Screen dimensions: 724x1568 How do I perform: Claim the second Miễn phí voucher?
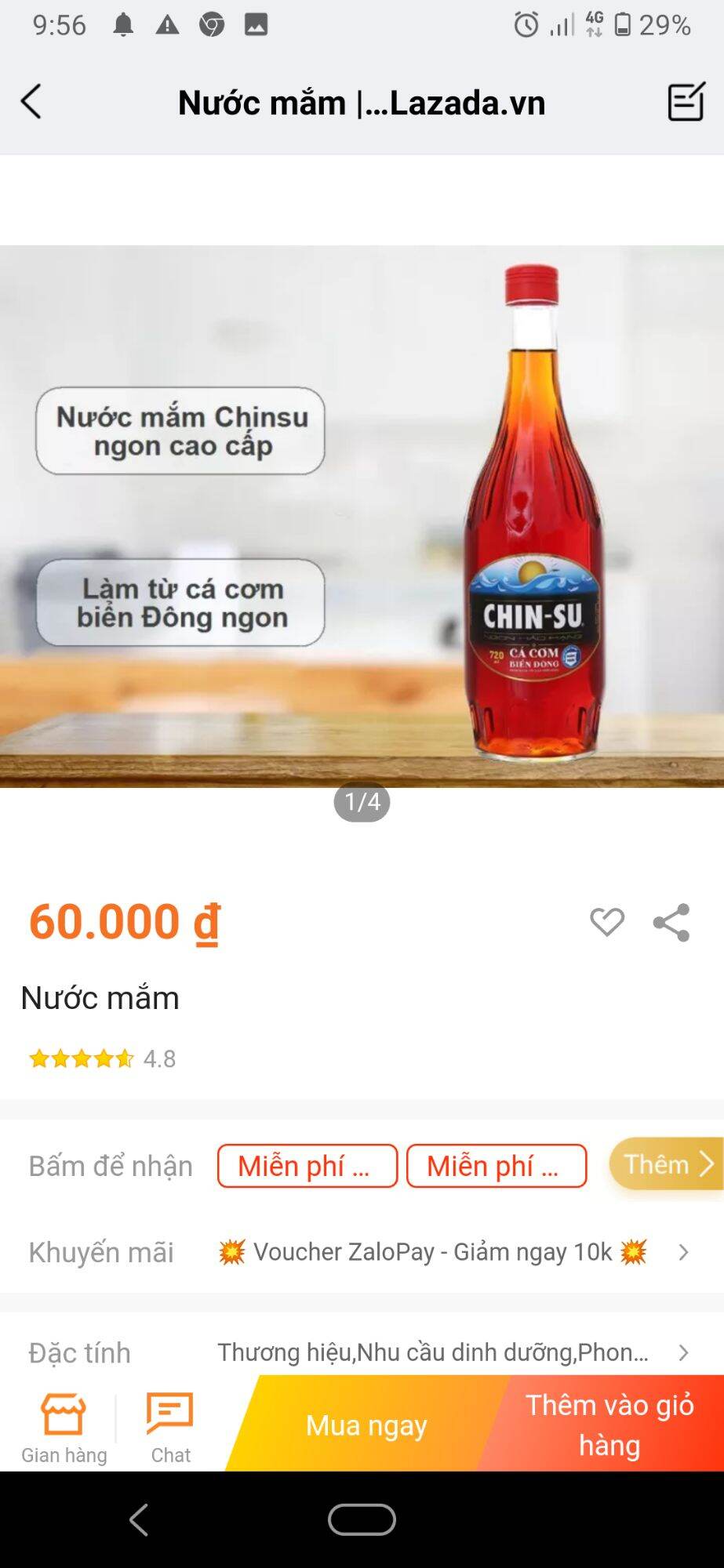point(496,1166)
